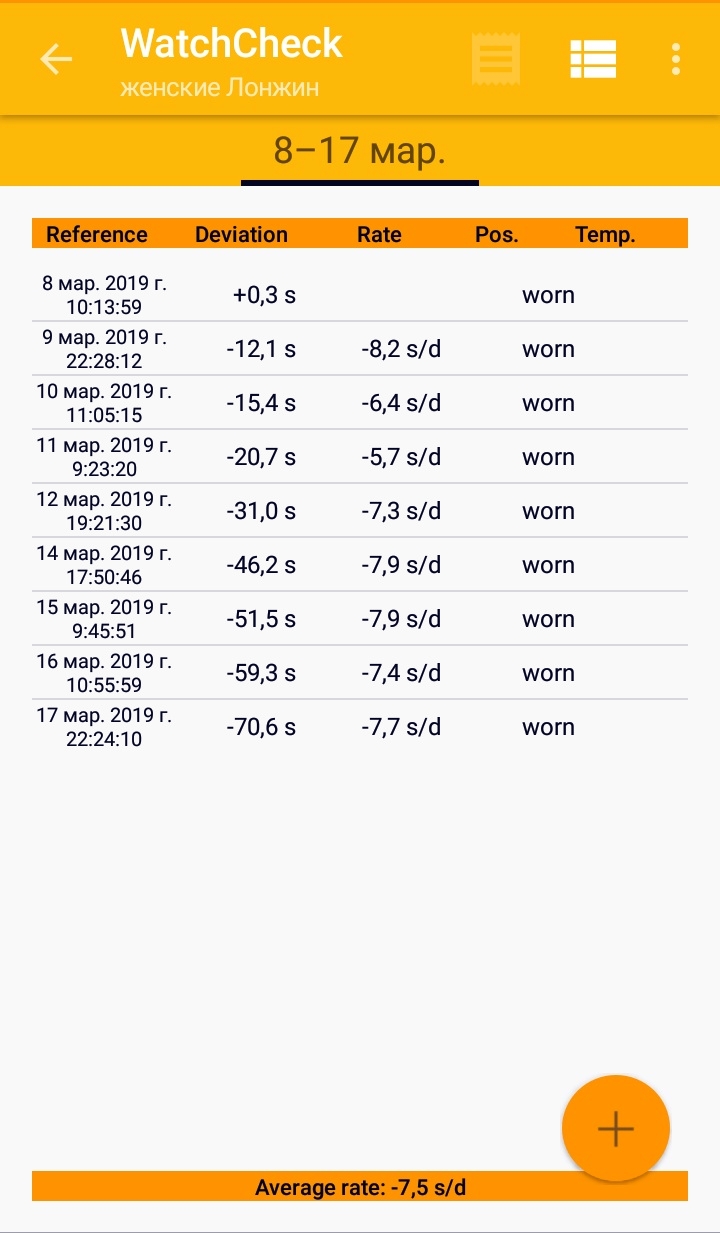View the 12 мар. 2019 19:21:30 entry
The height and width of the screenshot is (1233, 720).
(360, 511)
